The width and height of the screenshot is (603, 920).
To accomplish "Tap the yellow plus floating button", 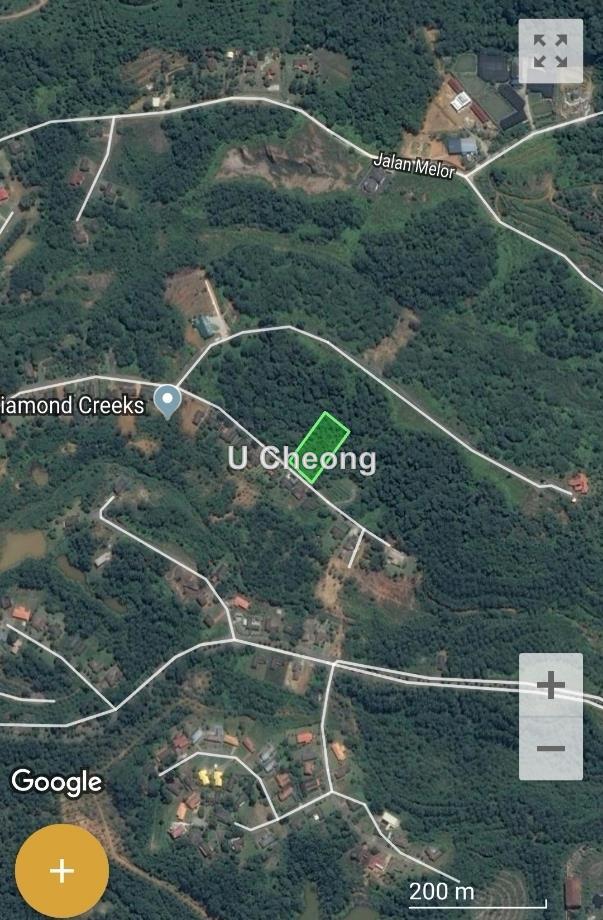I will pyautogui.click(x=62, y=870).
